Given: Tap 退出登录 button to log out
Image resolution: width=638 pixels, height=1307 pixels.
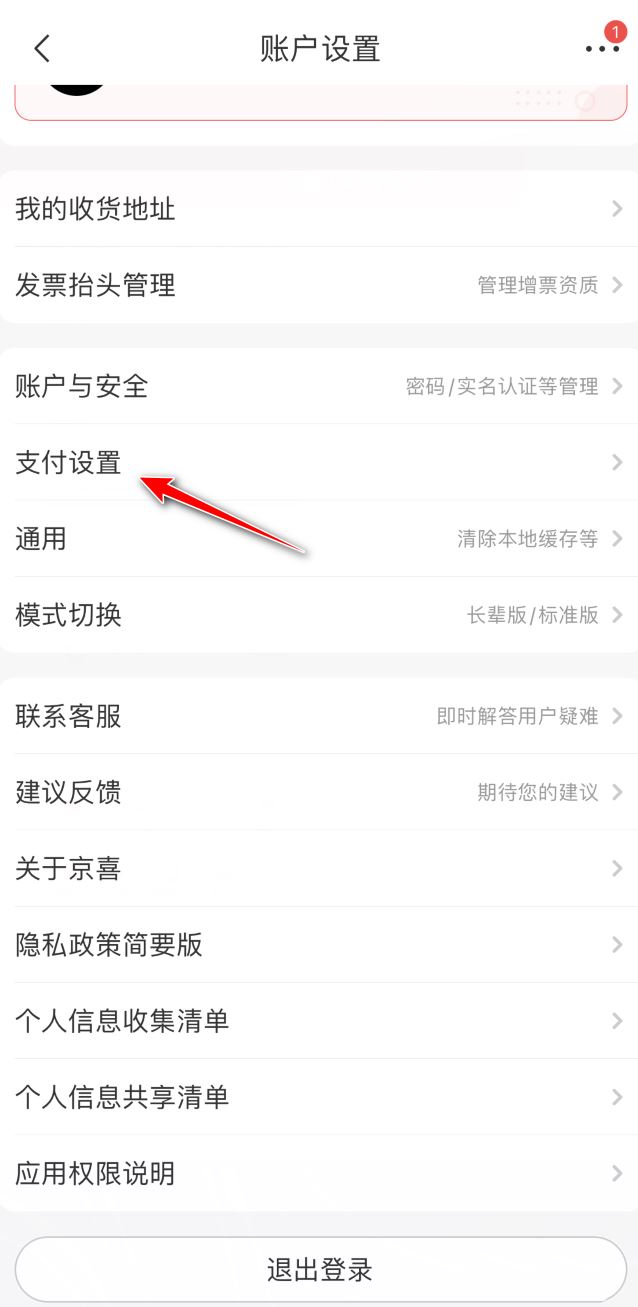Looking at the screenshot, I should (319, 1270).
